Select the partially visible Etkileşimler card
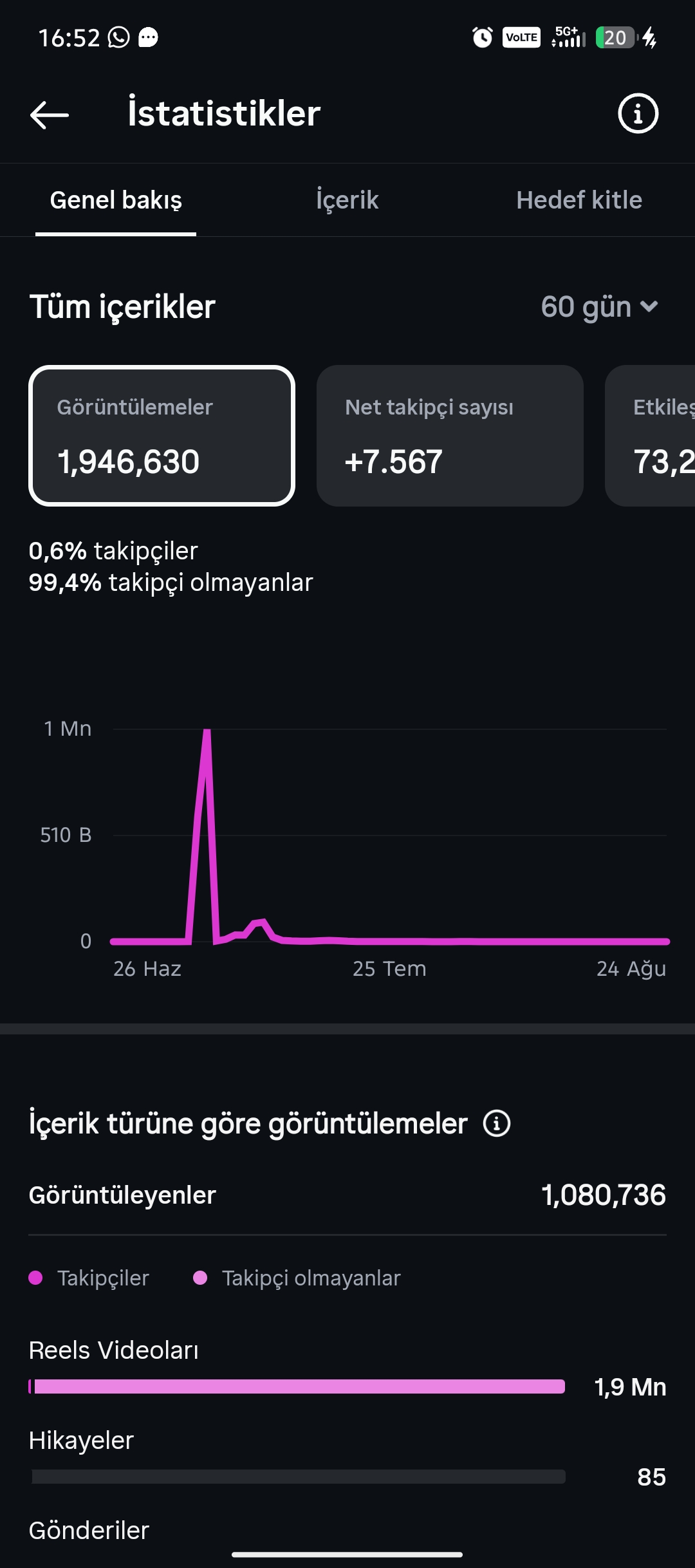This screenshot has width=695, height=1568. [650, 436]
